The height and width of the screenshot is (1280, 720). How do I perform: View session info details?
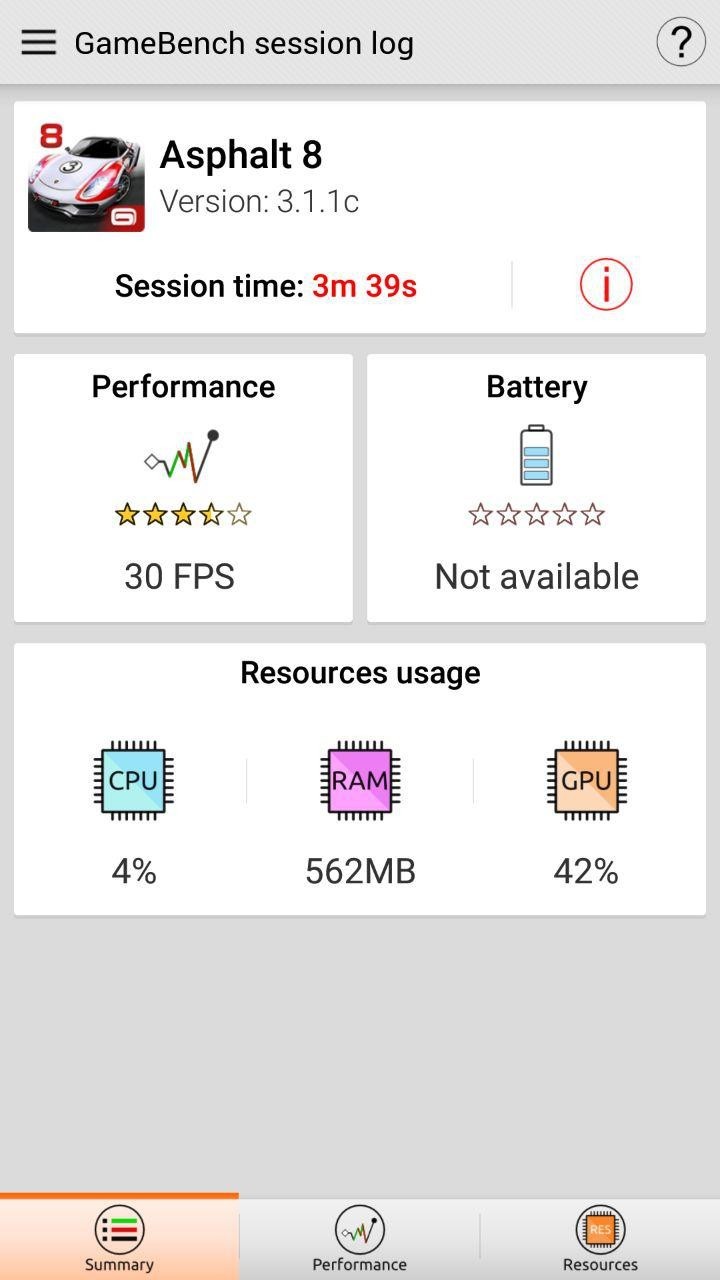click(x=606, y=286)
